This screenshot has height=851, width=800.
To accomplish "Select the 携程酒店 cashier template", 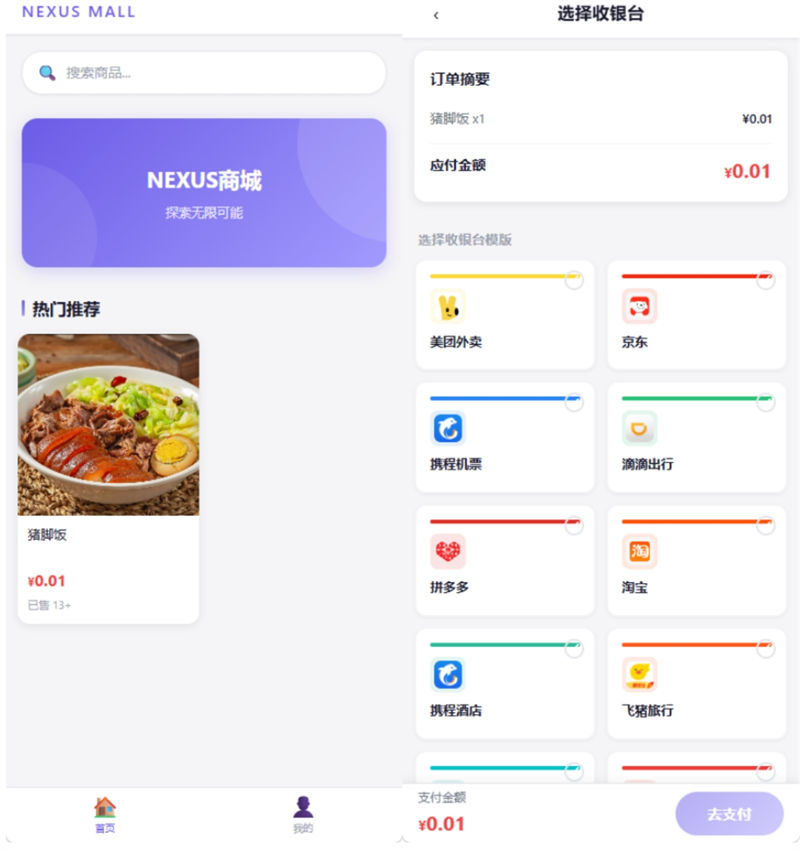I will (x=505, y=684).
